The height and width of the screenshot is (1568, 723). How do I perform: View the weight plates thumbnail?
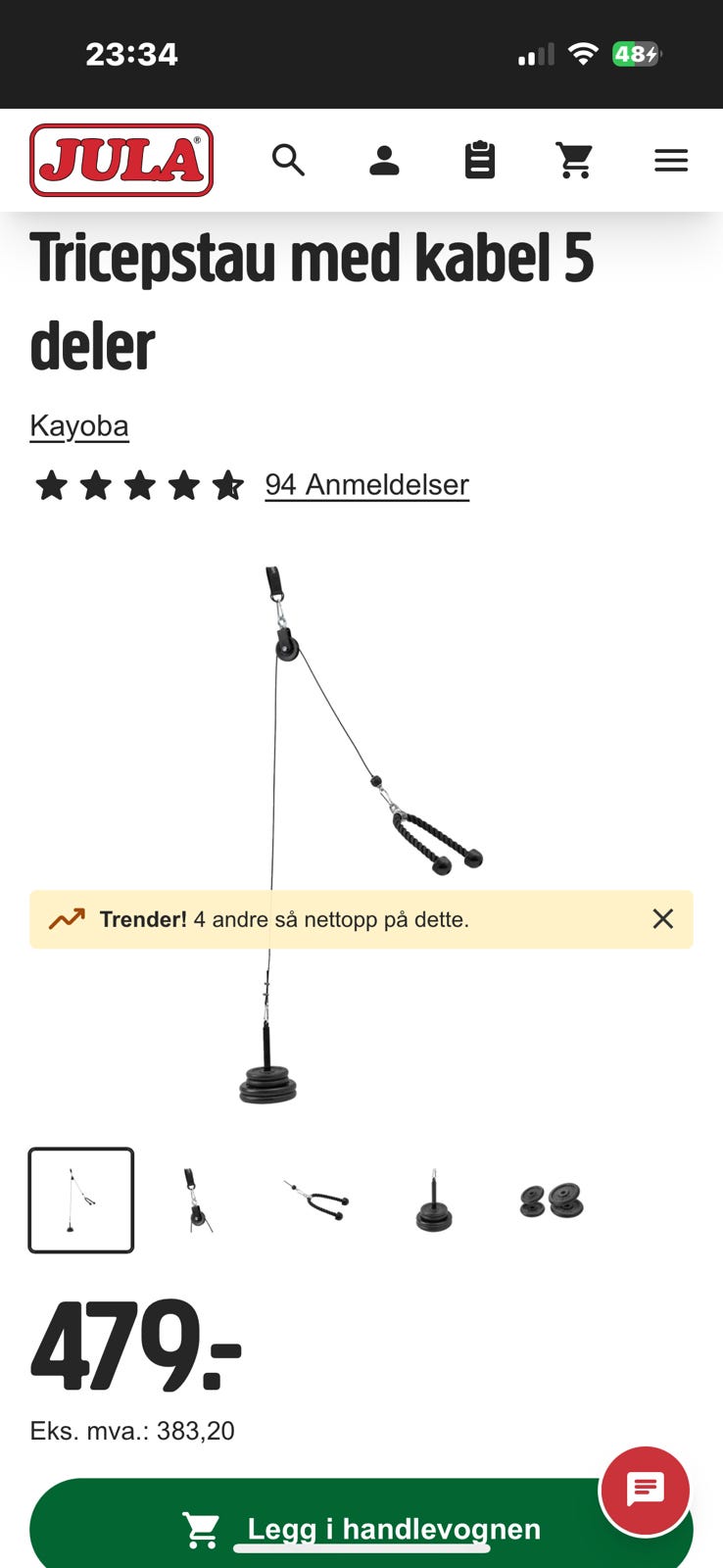point(550,1200)
